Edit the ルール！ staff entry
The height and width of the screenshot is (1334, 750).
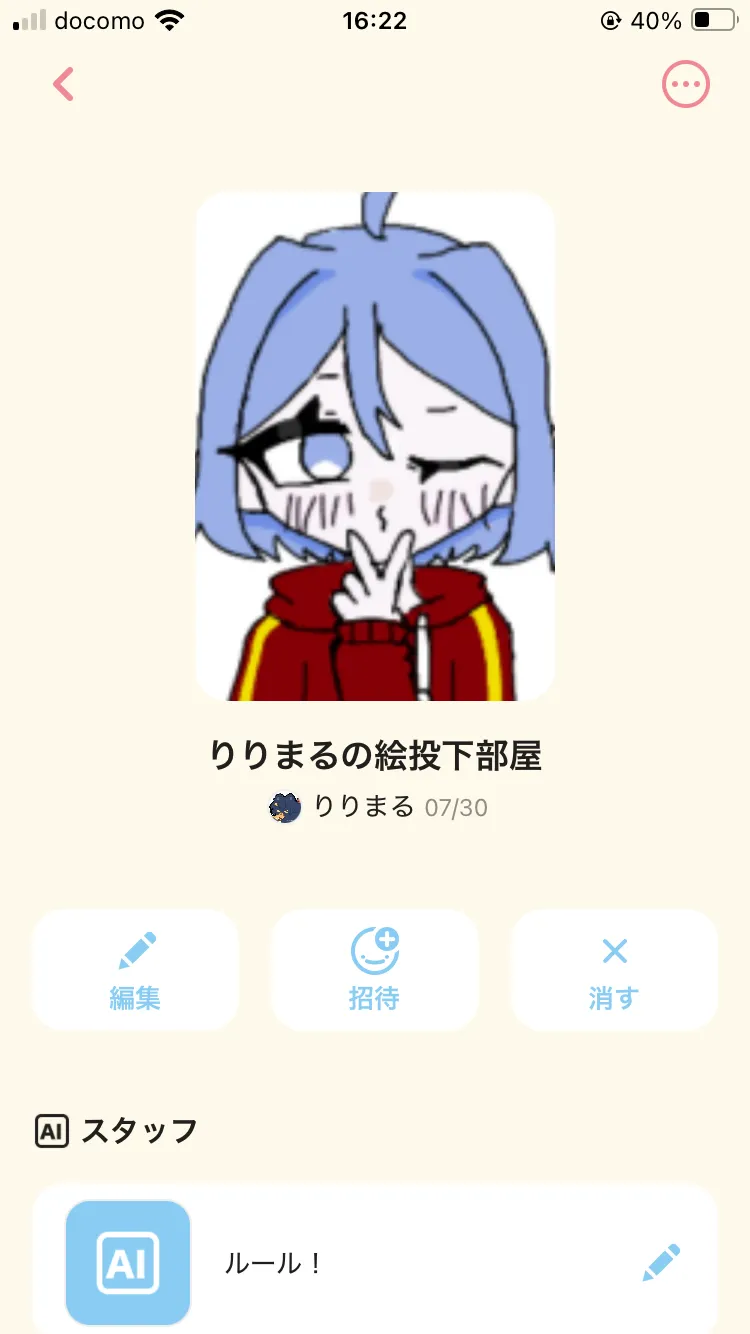[x=661, y=1263]
